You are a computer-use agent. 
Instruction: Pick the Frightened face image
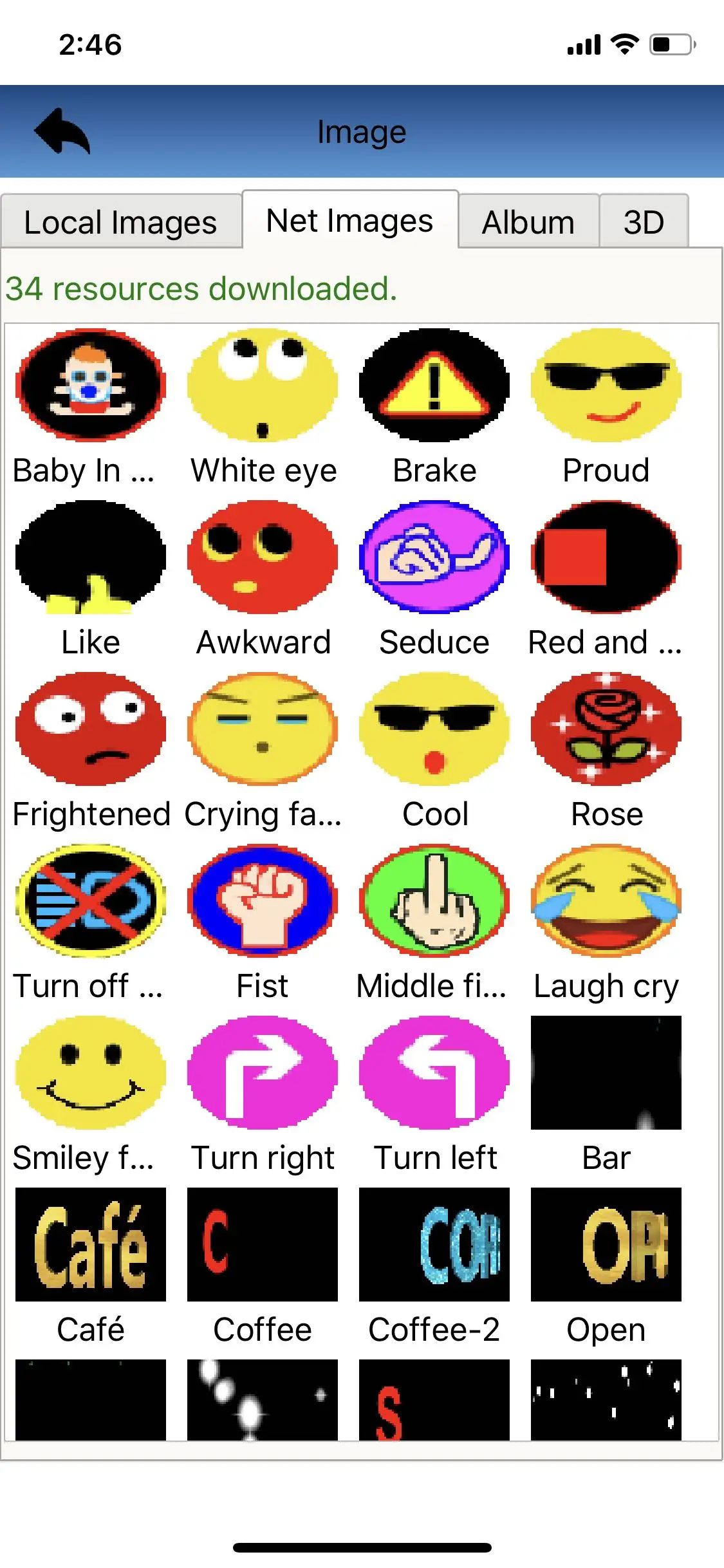point(91,729)
